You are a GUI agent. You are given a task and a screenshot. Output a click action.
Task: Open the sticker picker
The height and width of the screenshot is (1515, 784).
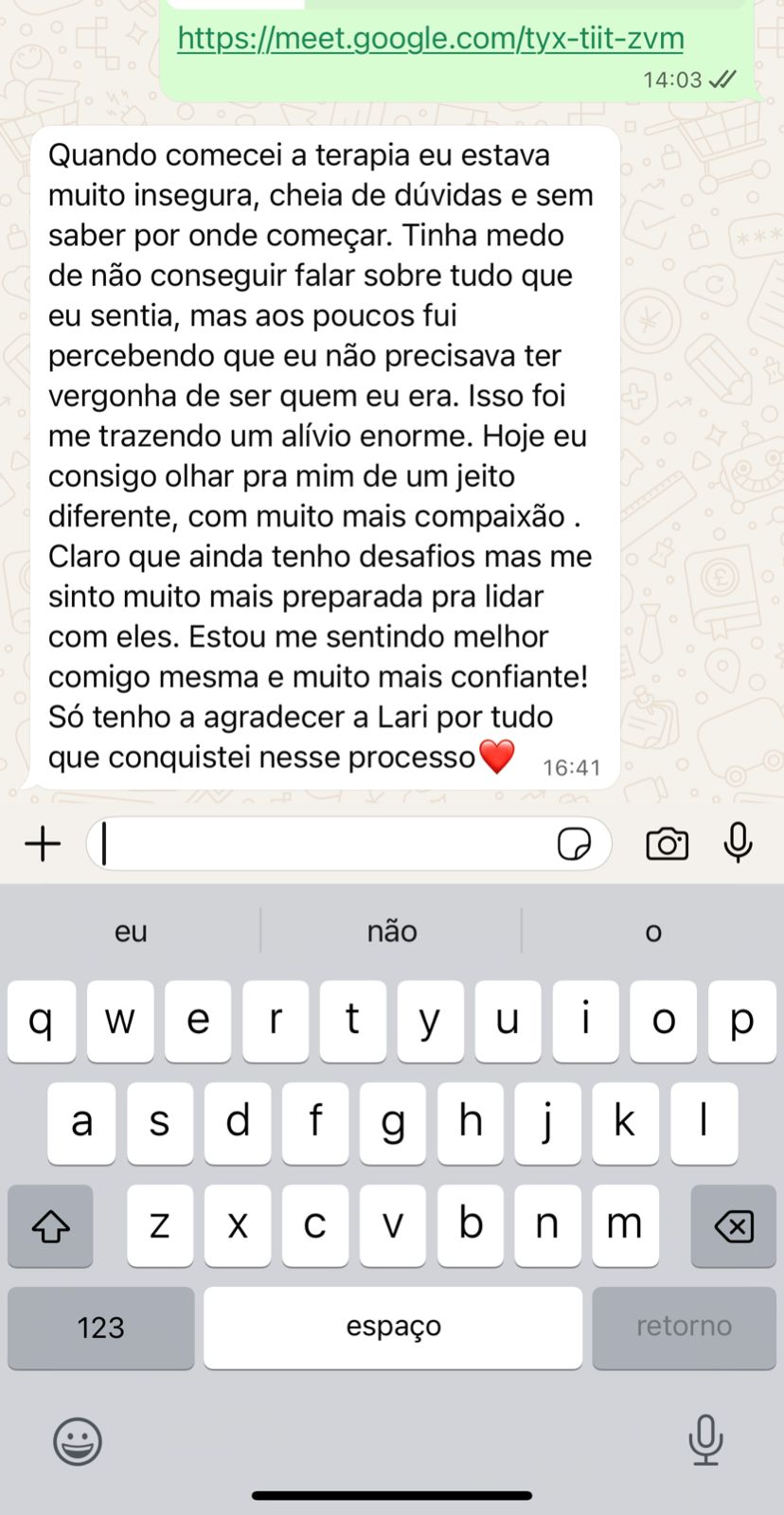pyautogui.click(x=574, y=843)
